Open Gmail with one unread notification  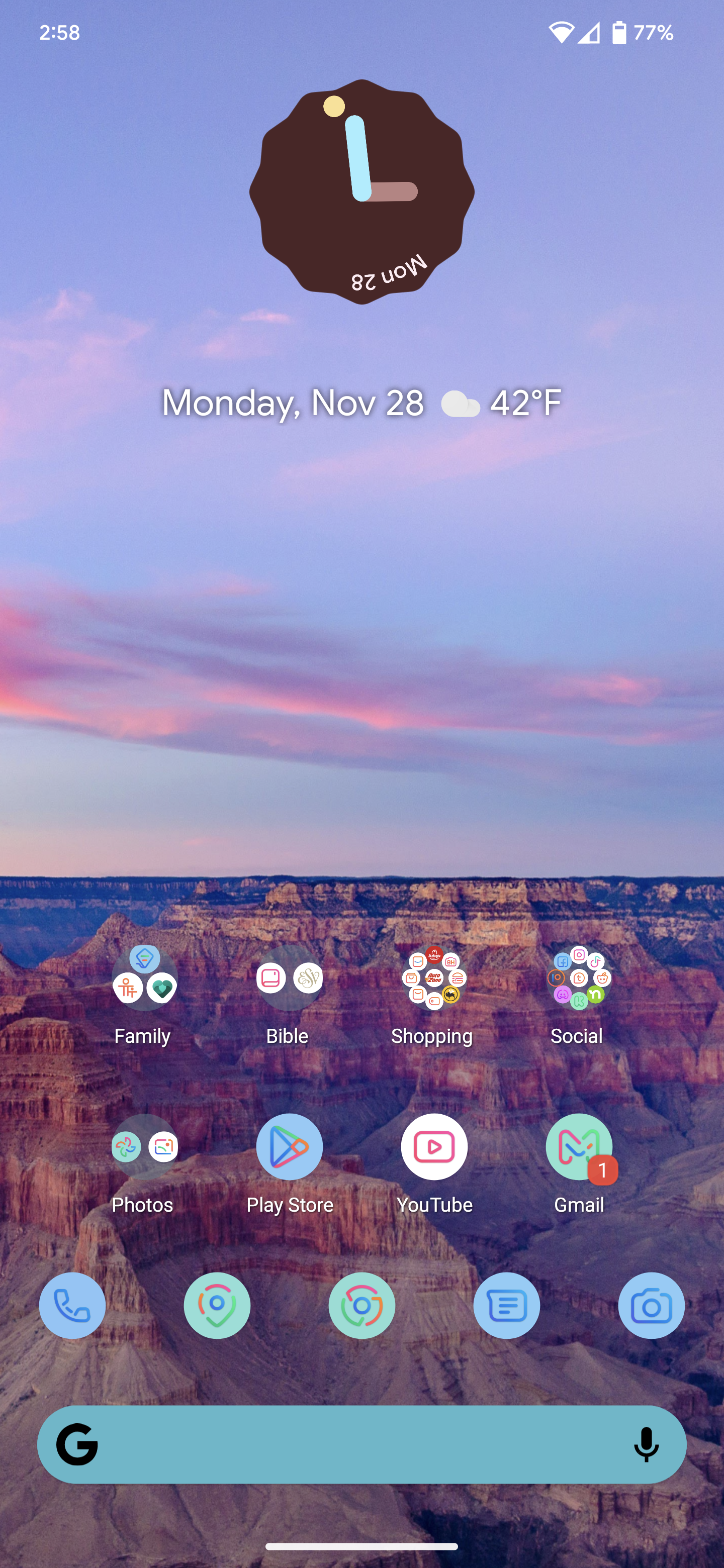point(579,1147)
